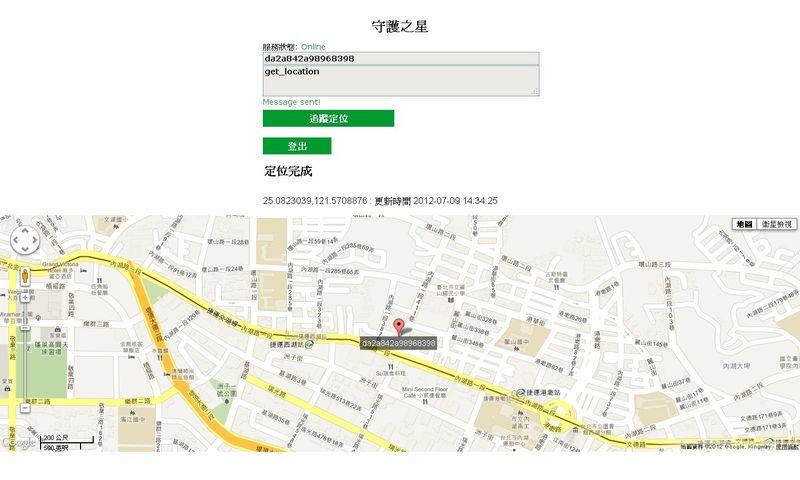Image resolution: width=800 pixels, height=480 pixels.
Task: Tap the map pan direction control
Action: pyautogui.click(x=24, y=241)
